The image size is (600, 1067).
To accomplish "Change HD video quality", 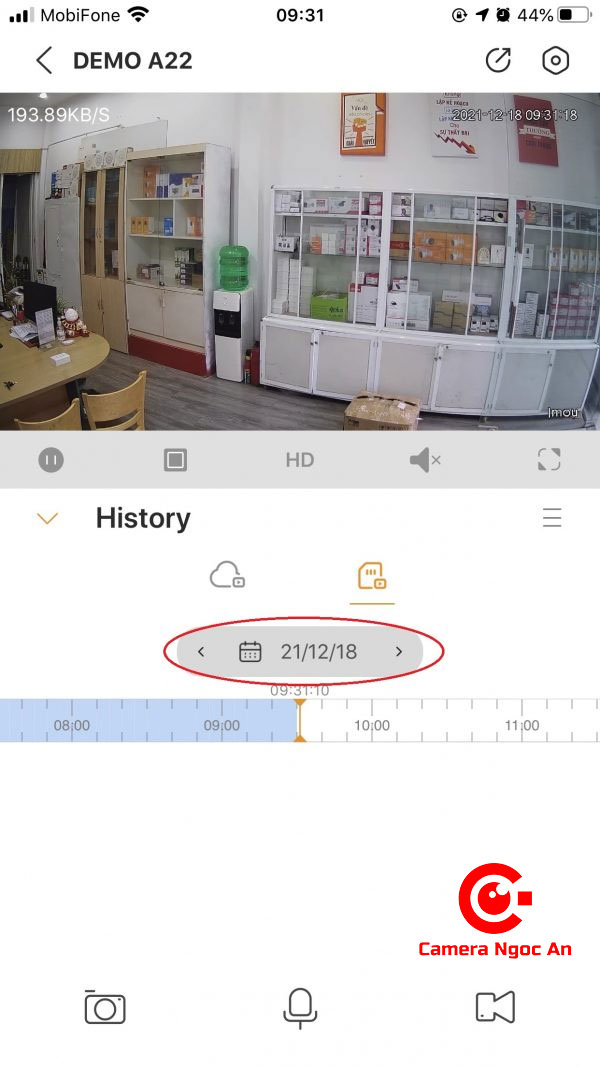I will pyautogui.click(x=300, y=460).
